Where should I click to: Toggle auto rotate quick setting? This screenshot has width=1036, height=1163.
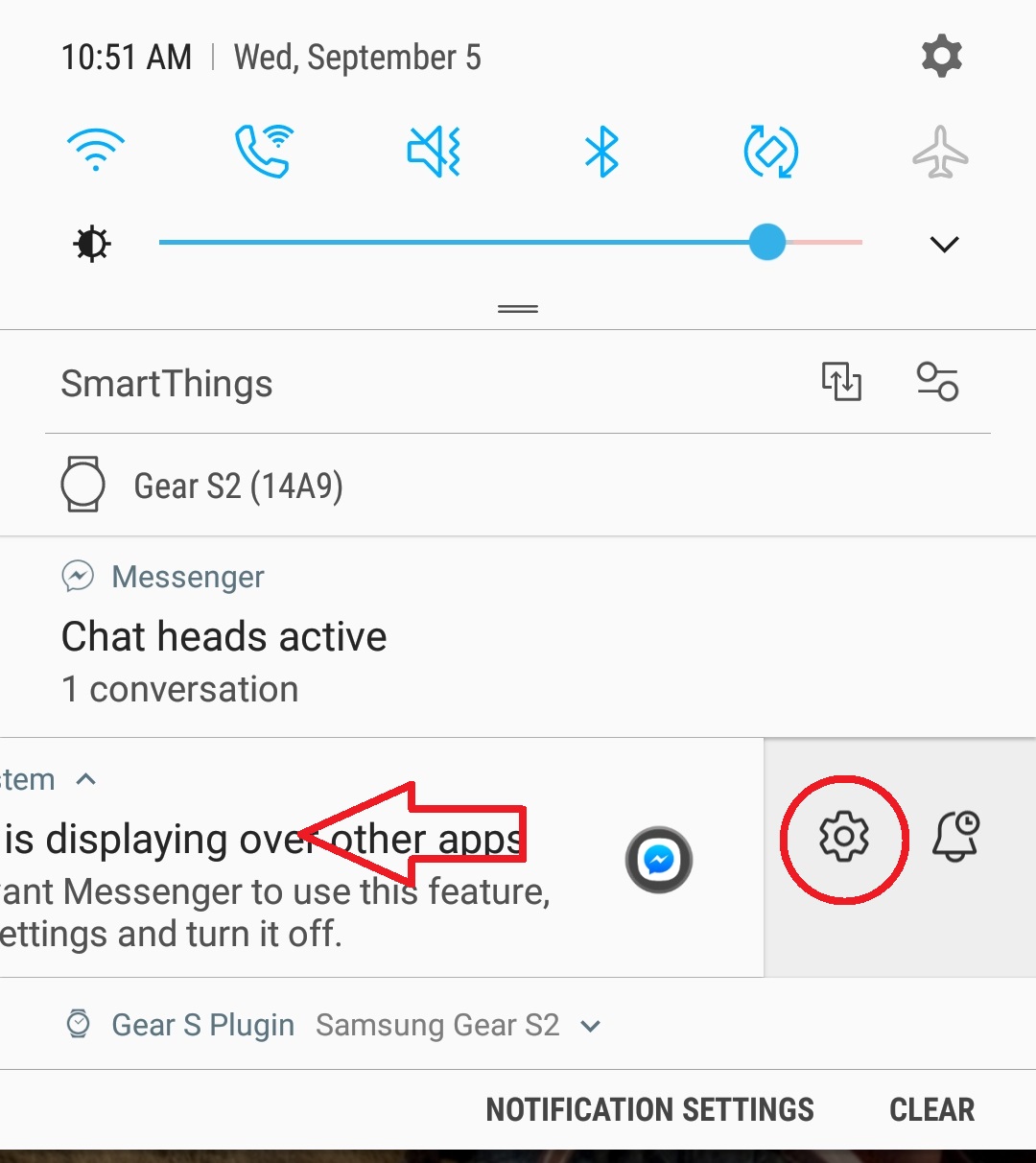tap(771, 152)
